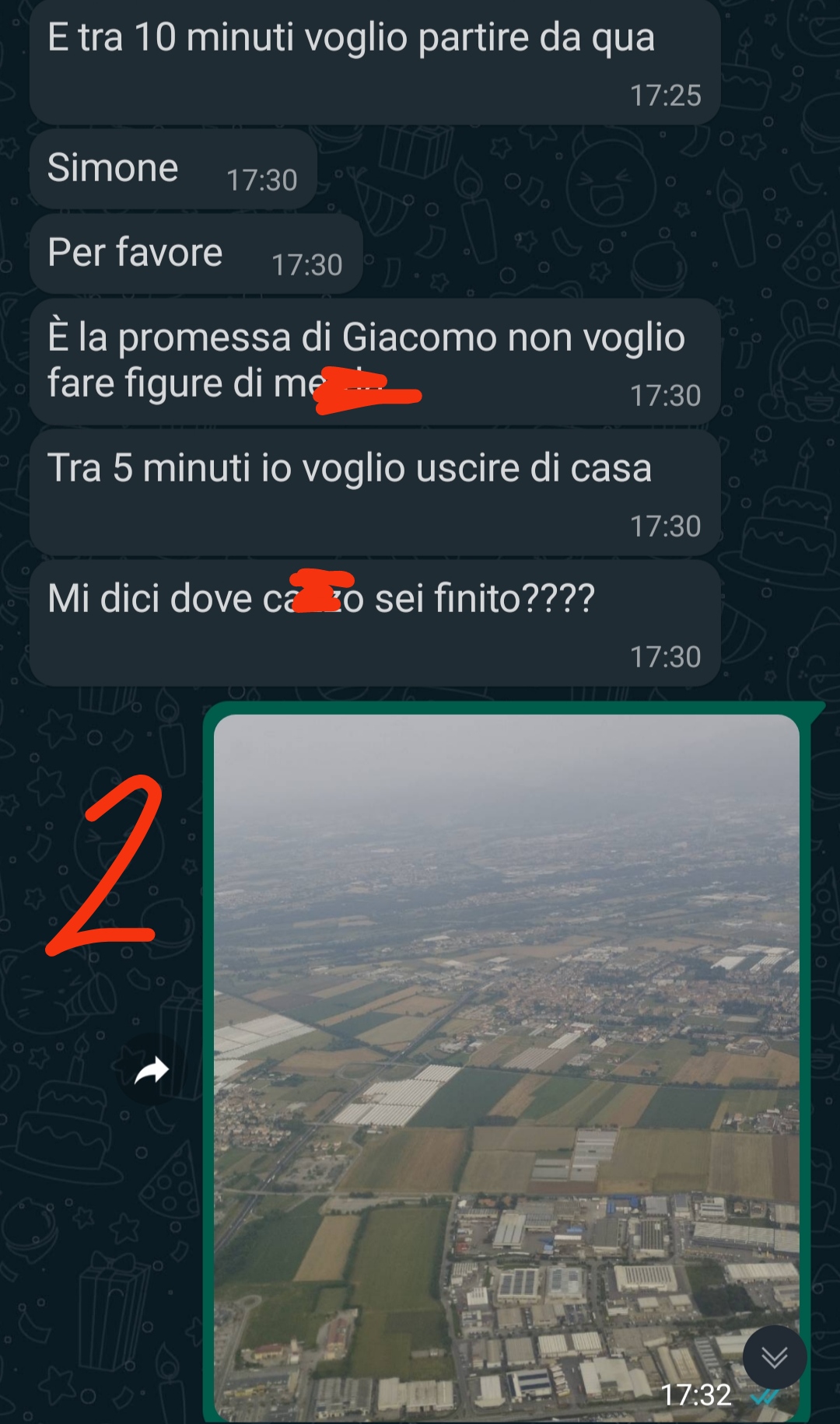Jump to the latest messages

[774, 1358]
